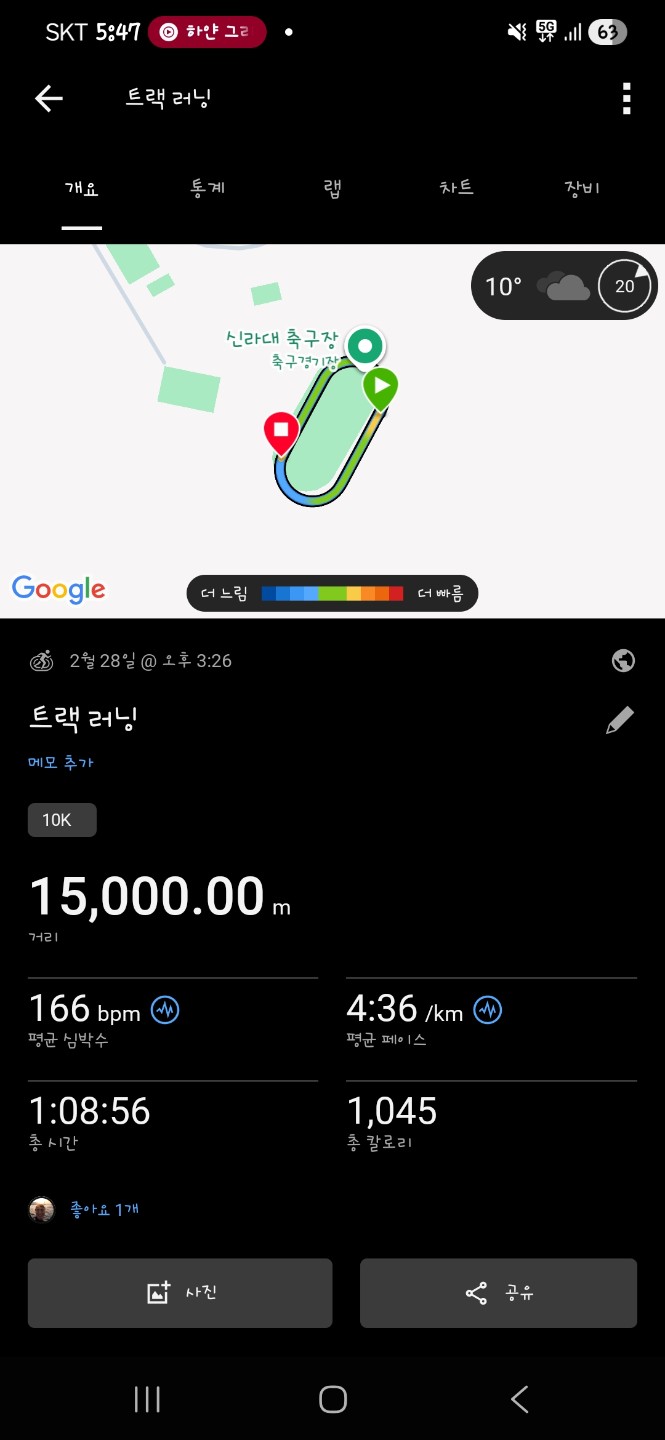Switch to the 랩 tab
Image resolution: width=665 pixels, height=1440 pixels.
point(333,188)
